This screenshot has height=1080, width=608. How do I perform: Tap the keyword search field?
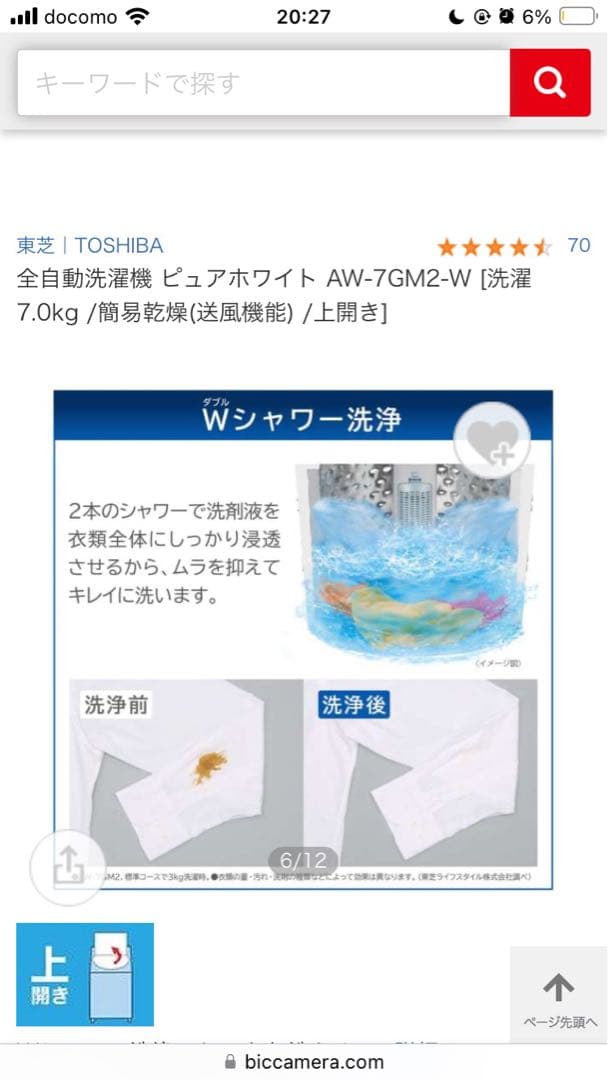click(x=263, y=83)
